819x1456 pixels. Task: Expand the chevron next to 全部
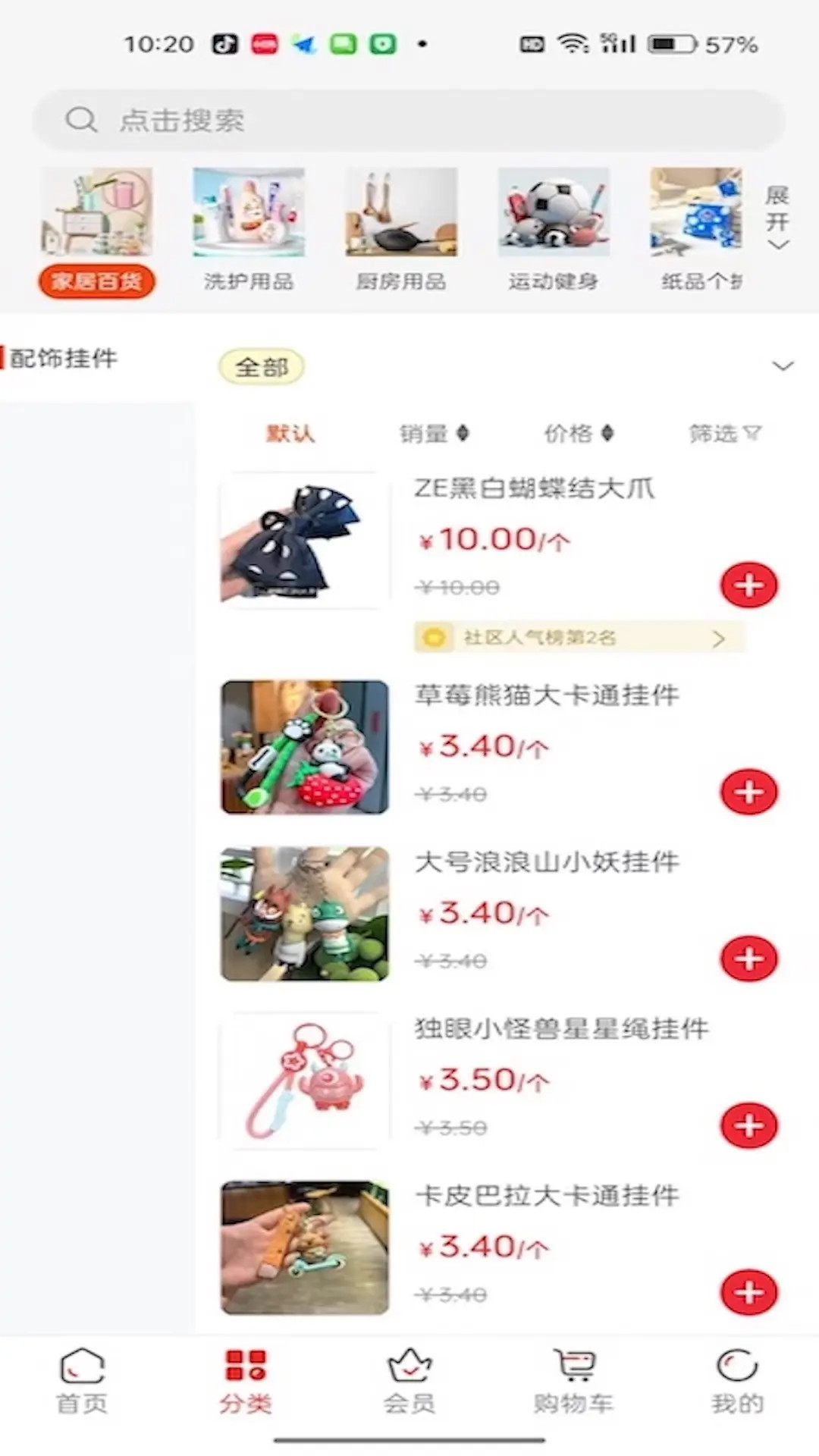click(783, 366)
